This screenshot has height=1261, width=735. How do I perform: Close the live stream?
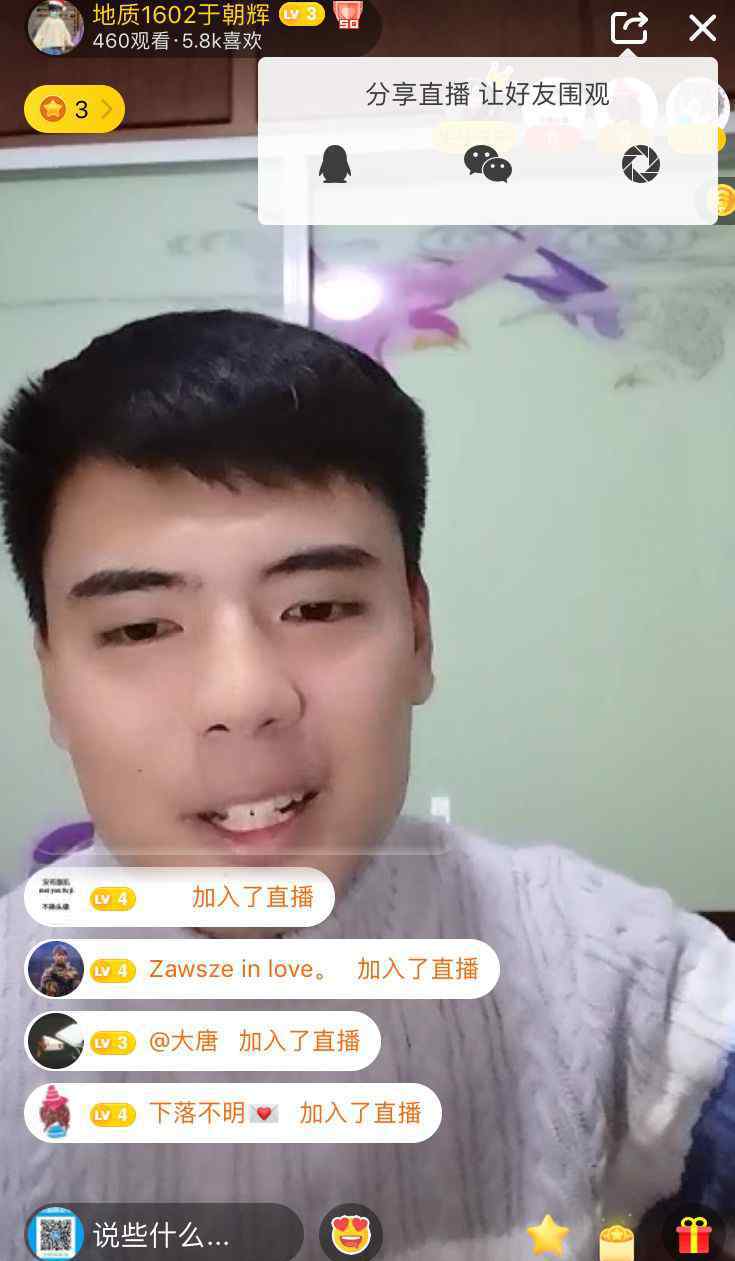click(x=702, y=28)
